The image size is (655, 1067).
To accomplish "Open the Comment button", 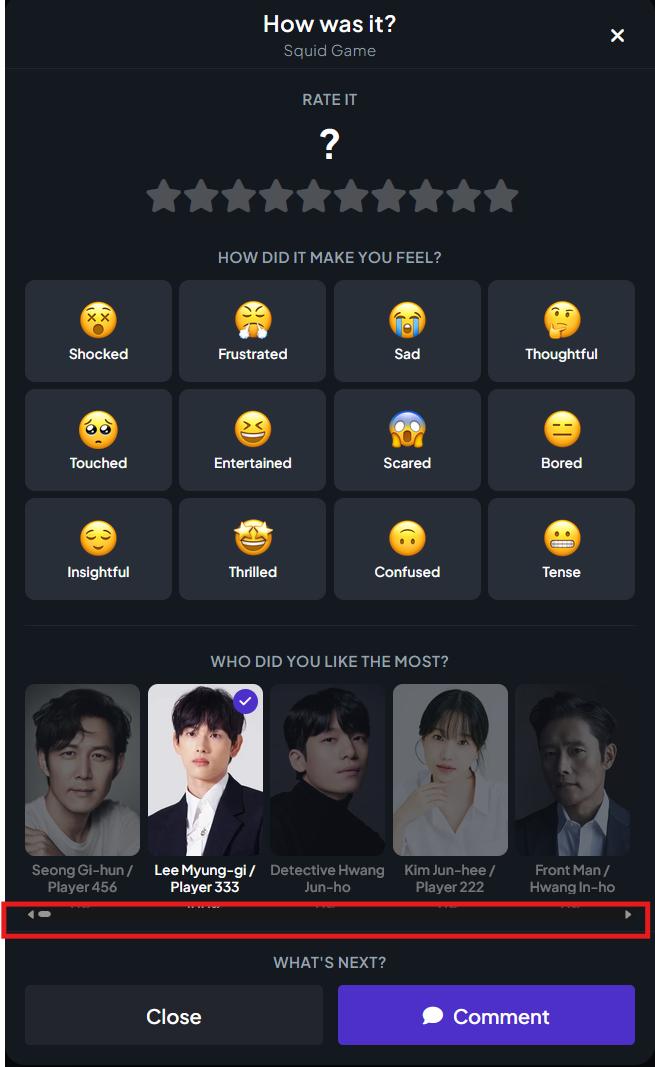I will tap(486, 1015).
